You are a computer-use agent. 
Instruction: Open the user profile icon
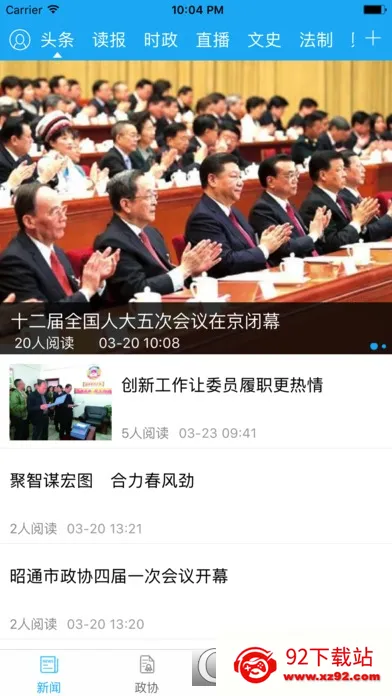click(20, 40)
